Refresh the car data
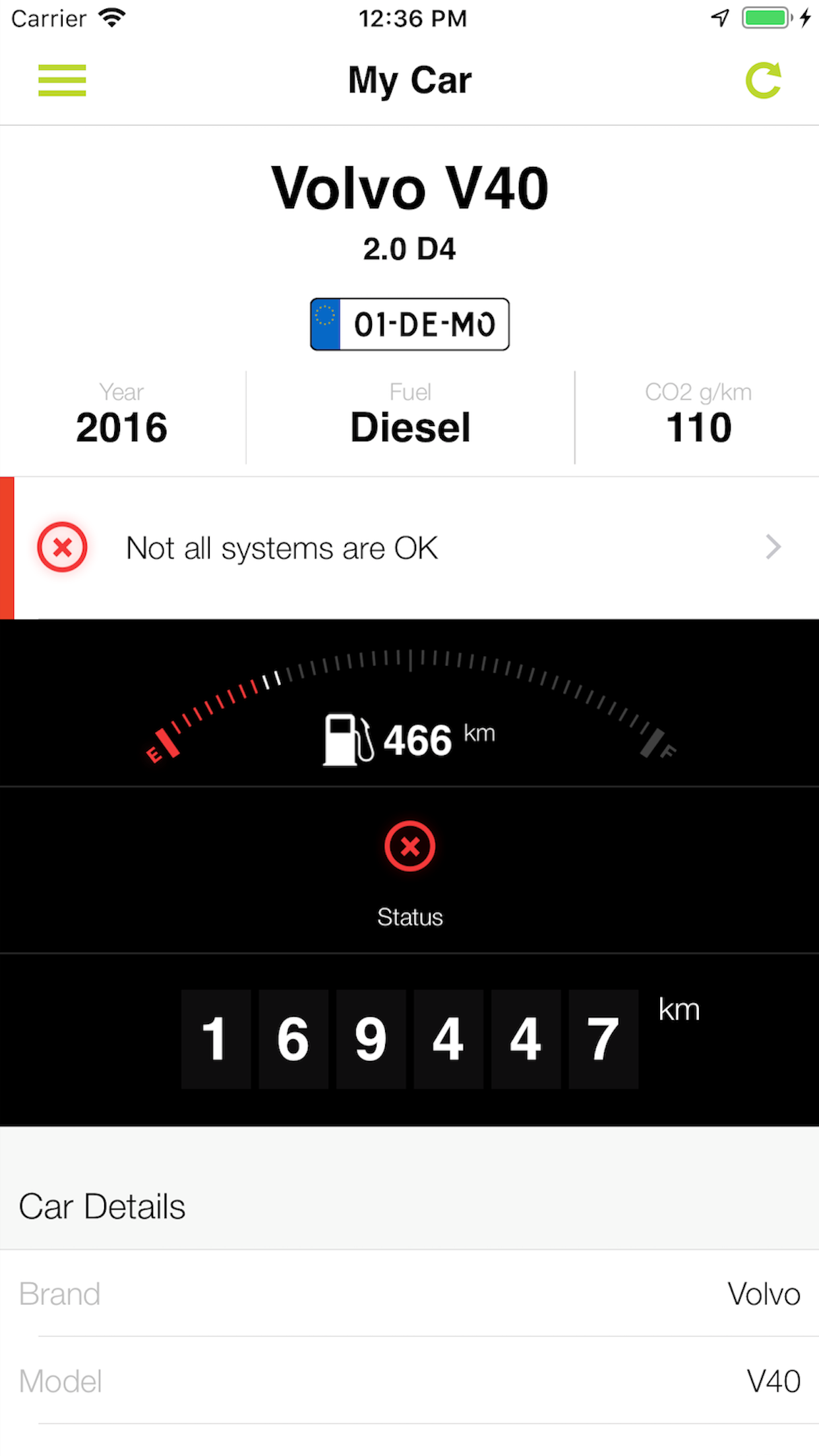 coord(764,80)
